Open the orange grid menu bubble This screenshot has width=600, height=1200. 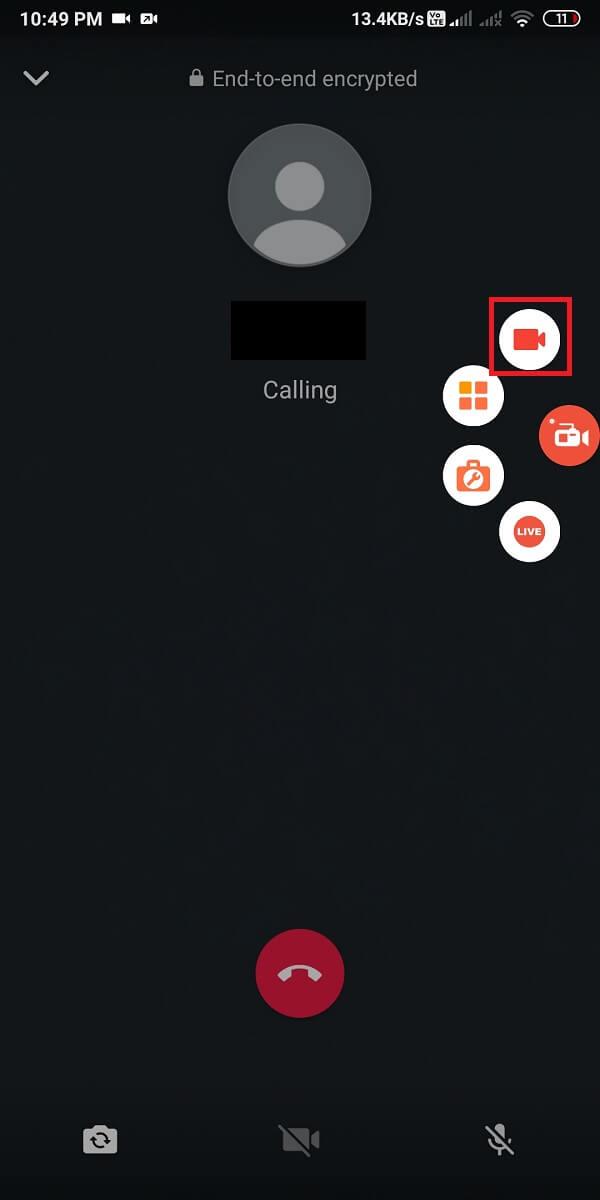coord(473,396)
